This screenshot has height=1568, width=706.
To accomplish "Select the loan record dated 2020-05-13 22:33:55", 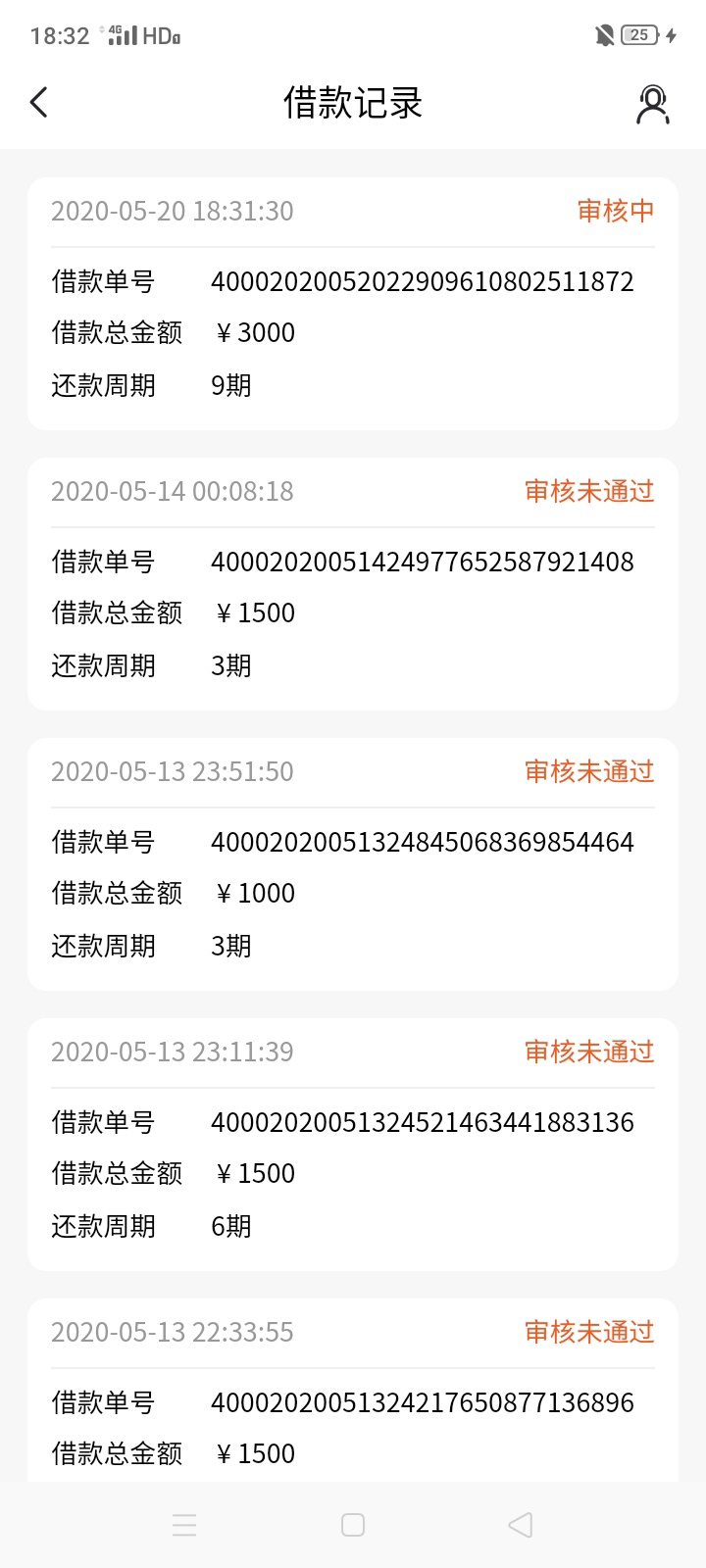I will click(353, 1390).
